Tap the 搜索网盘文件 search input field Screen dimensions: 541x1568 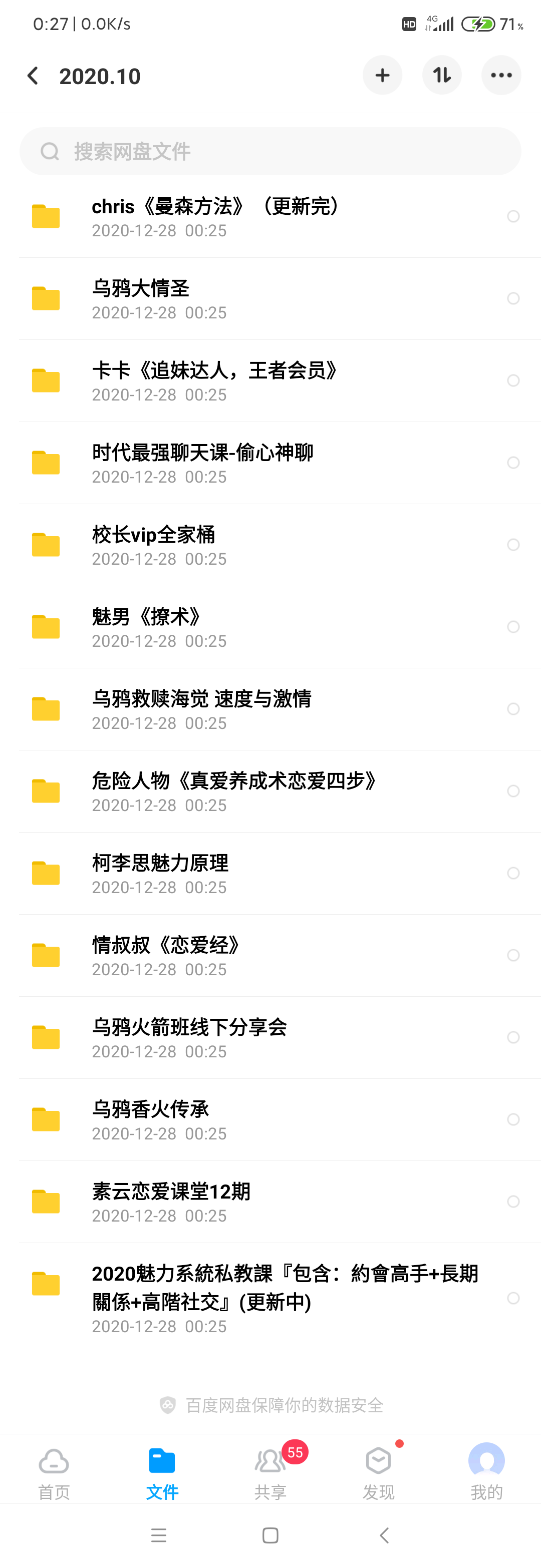pos(270,151)
